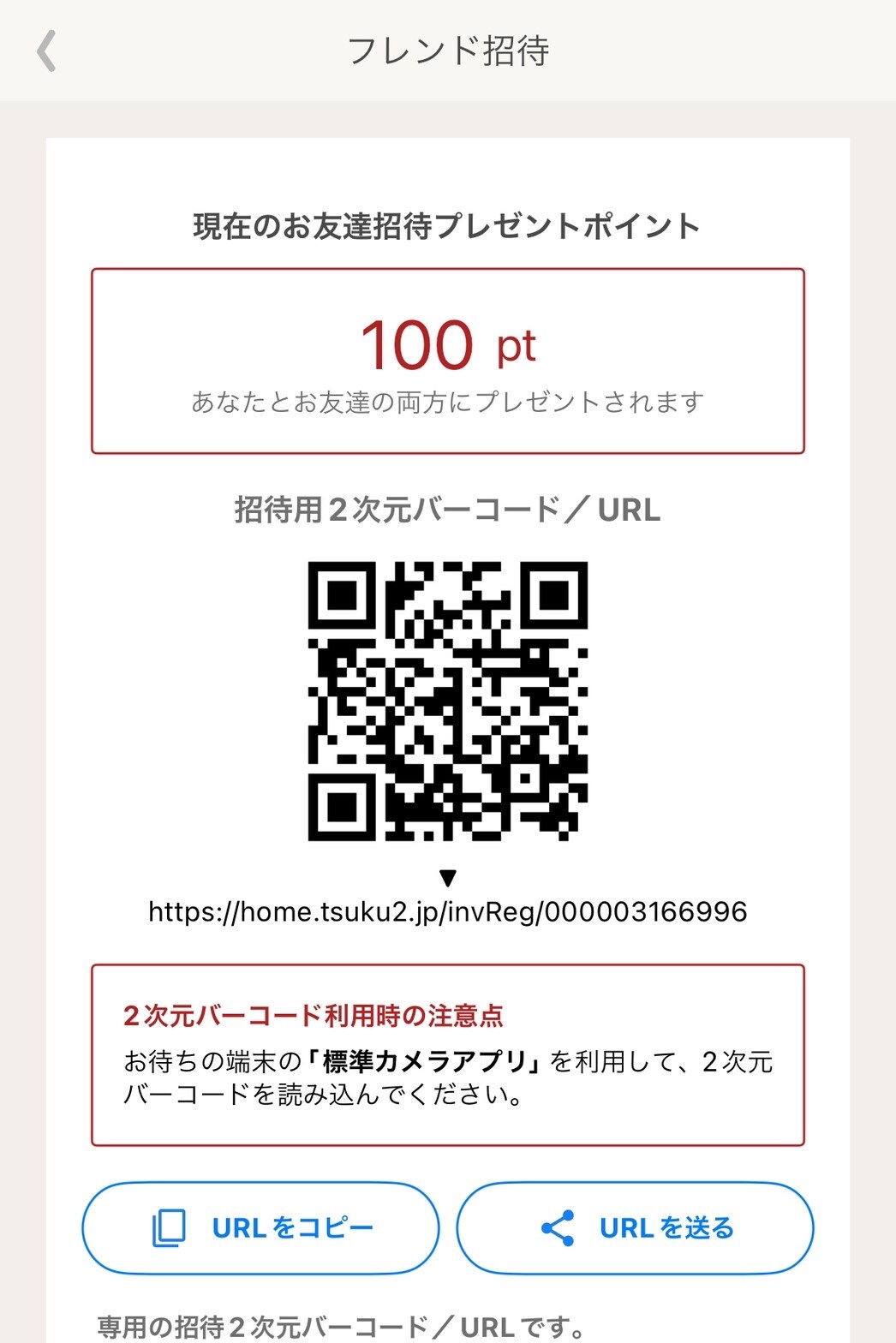Go back from the フレンド招待 screen
The width and height of the screenshot is (896, 1343).
(x=47, y=51)
